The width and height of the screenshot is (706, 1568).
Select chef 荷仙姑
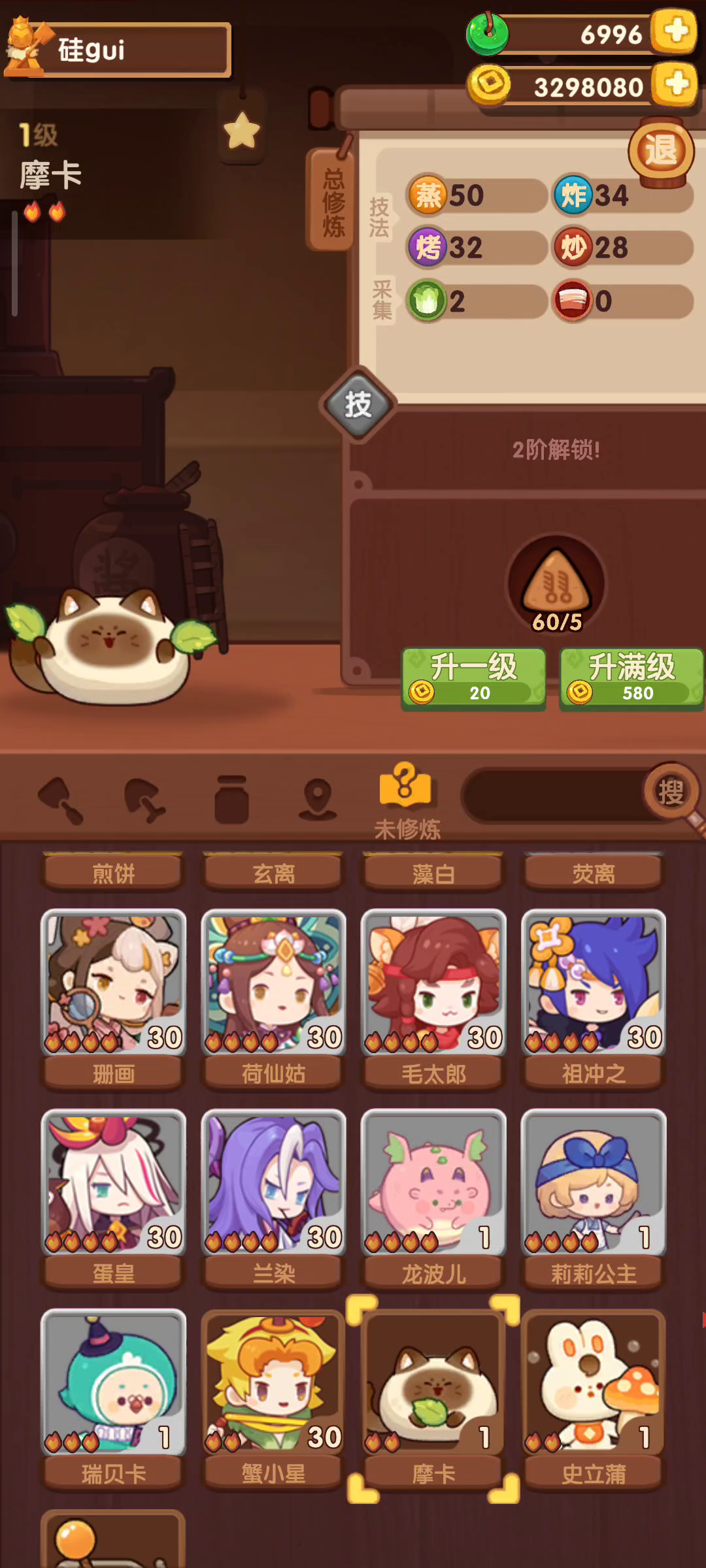click(273, 1000)
